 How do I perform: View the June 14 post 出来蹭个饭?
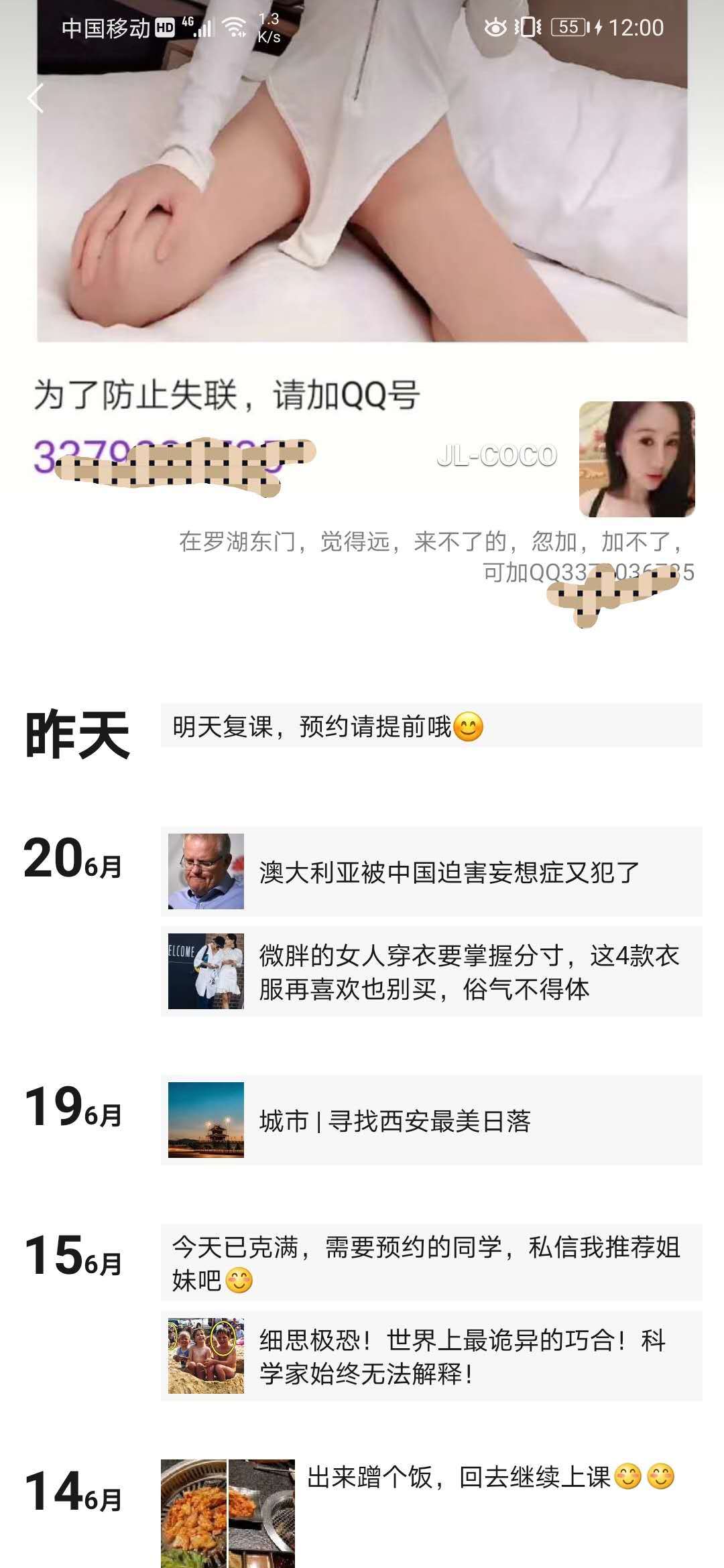click(x=489, y=1477)
